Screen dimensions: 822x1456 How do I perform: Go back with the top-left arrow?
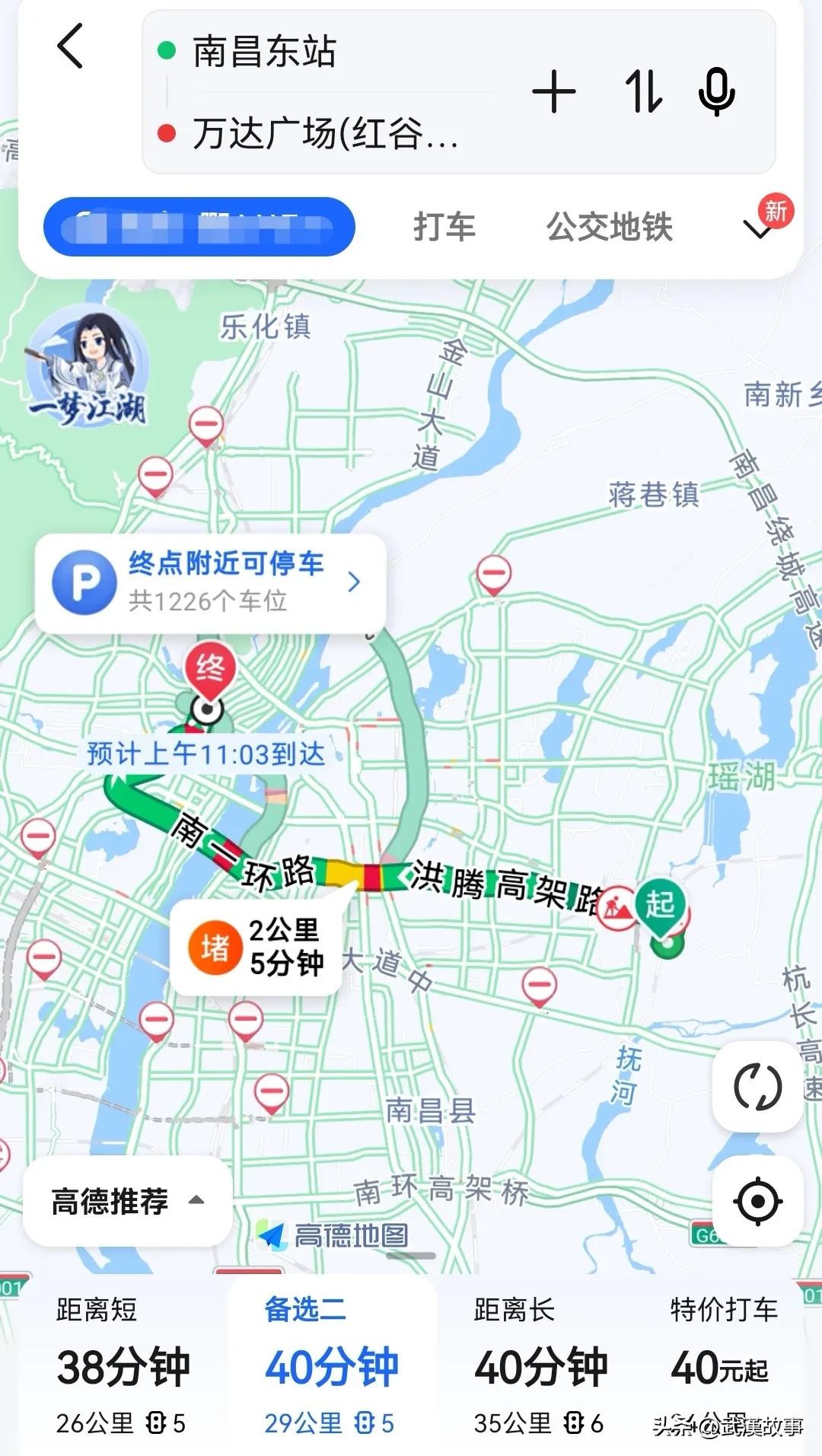click(70, 46)
